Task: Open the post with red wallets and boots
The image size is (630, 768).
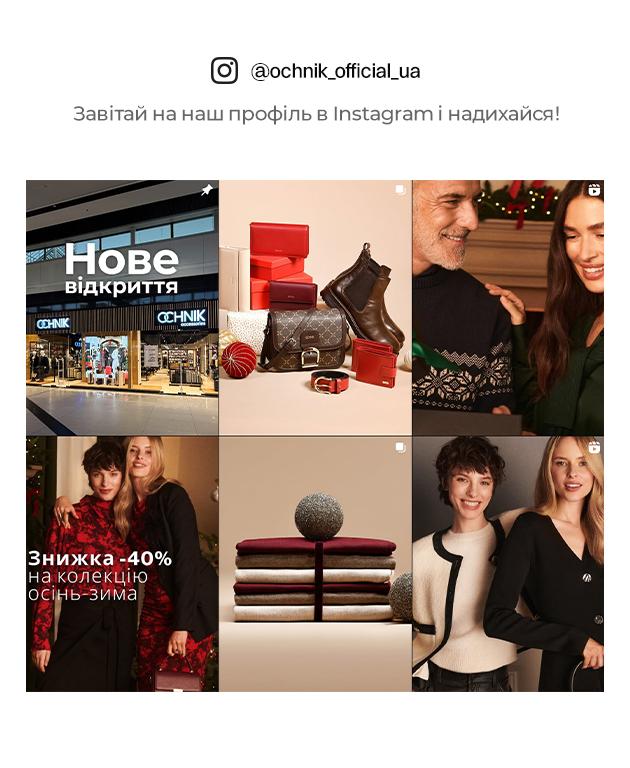Action: click(x=315, y=307)
